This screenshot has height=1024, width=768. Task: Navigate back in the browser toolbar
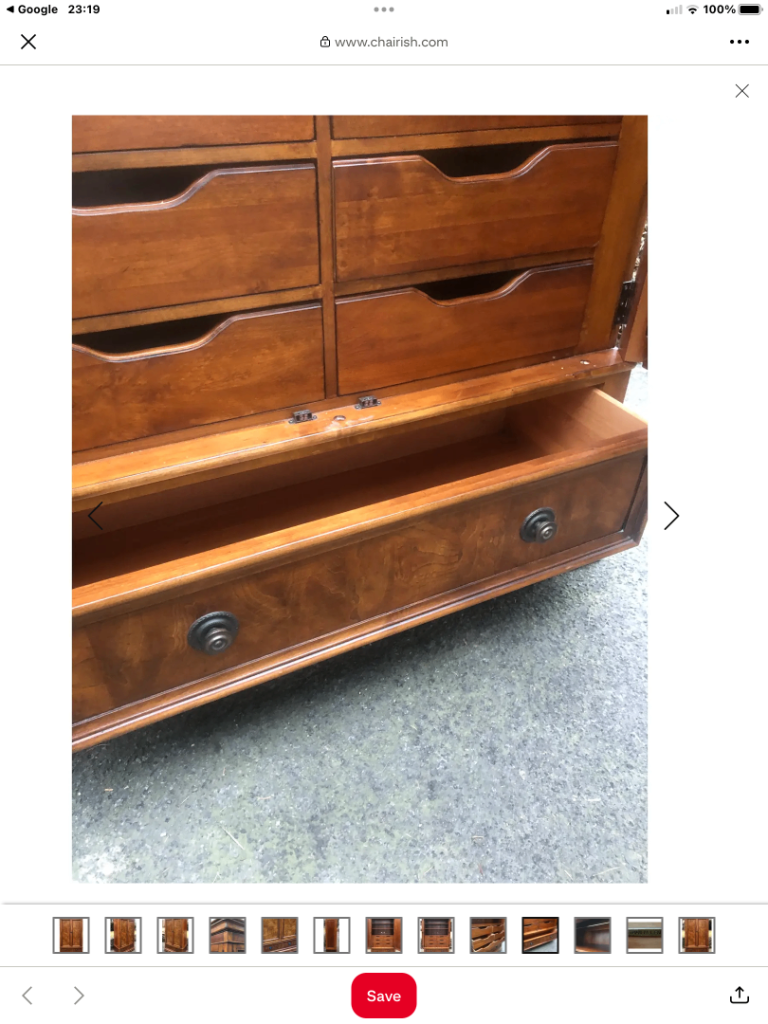(28, 995)
